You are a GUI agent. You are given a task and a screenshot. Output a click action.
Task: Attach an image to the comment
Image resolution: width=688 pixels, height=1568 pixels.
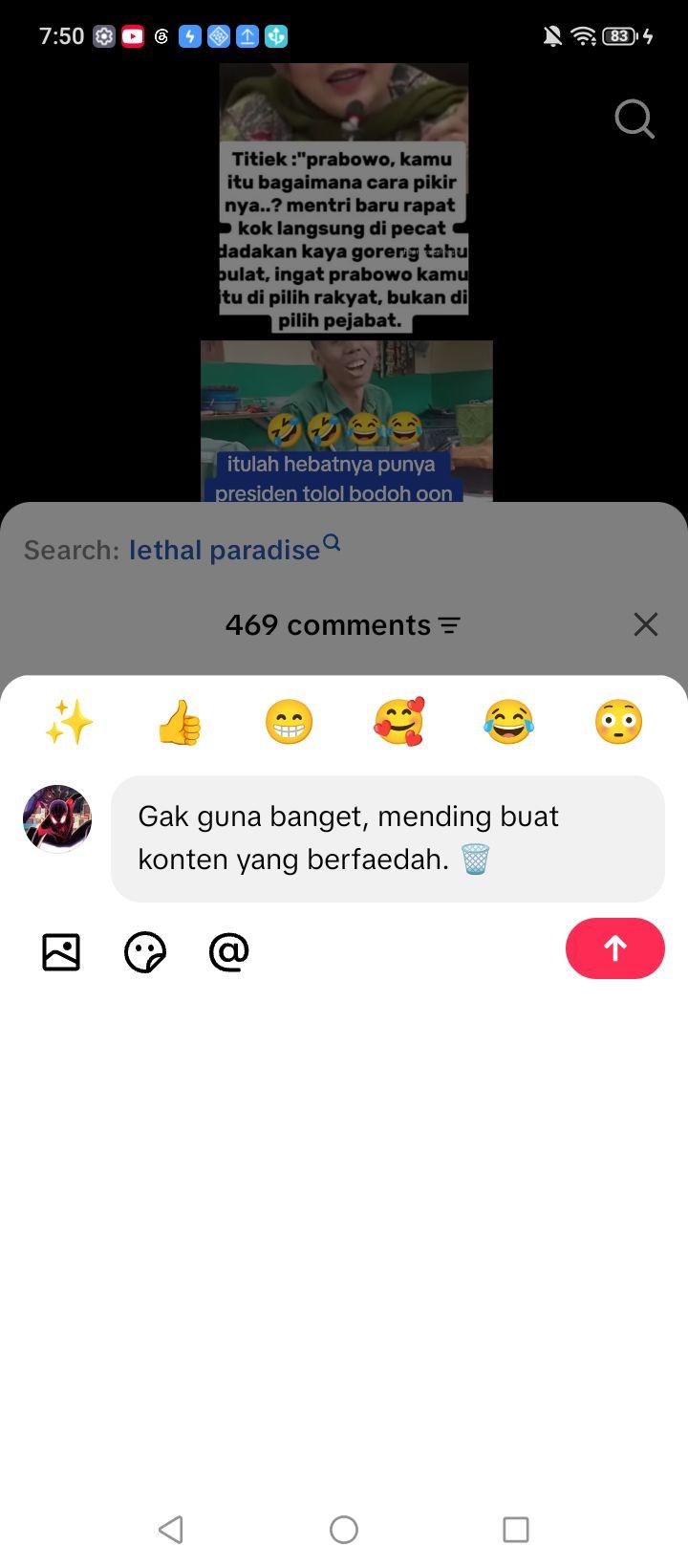click(61, 952)
